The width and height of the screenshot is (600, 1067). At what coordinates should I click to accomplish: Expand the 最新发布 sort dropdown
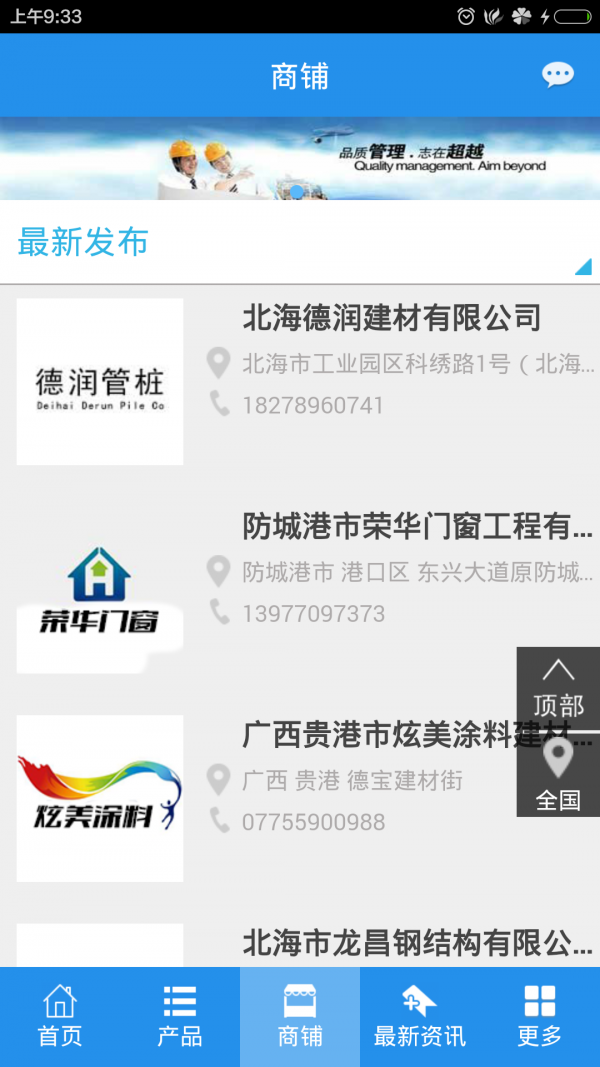point(583,266)
